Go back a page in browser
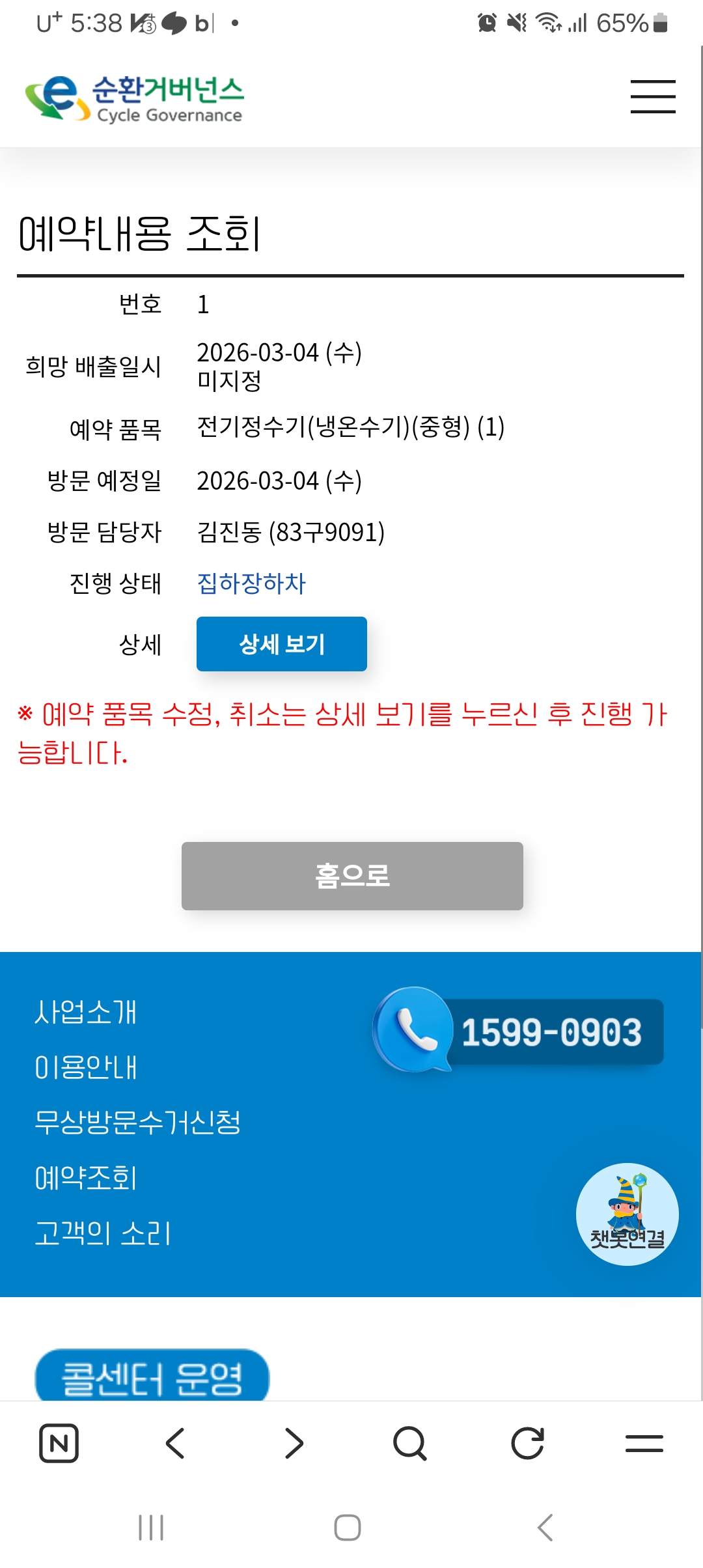This screenshot has height=1568, width=703. pyautogui.click(x=176, y=1443)
